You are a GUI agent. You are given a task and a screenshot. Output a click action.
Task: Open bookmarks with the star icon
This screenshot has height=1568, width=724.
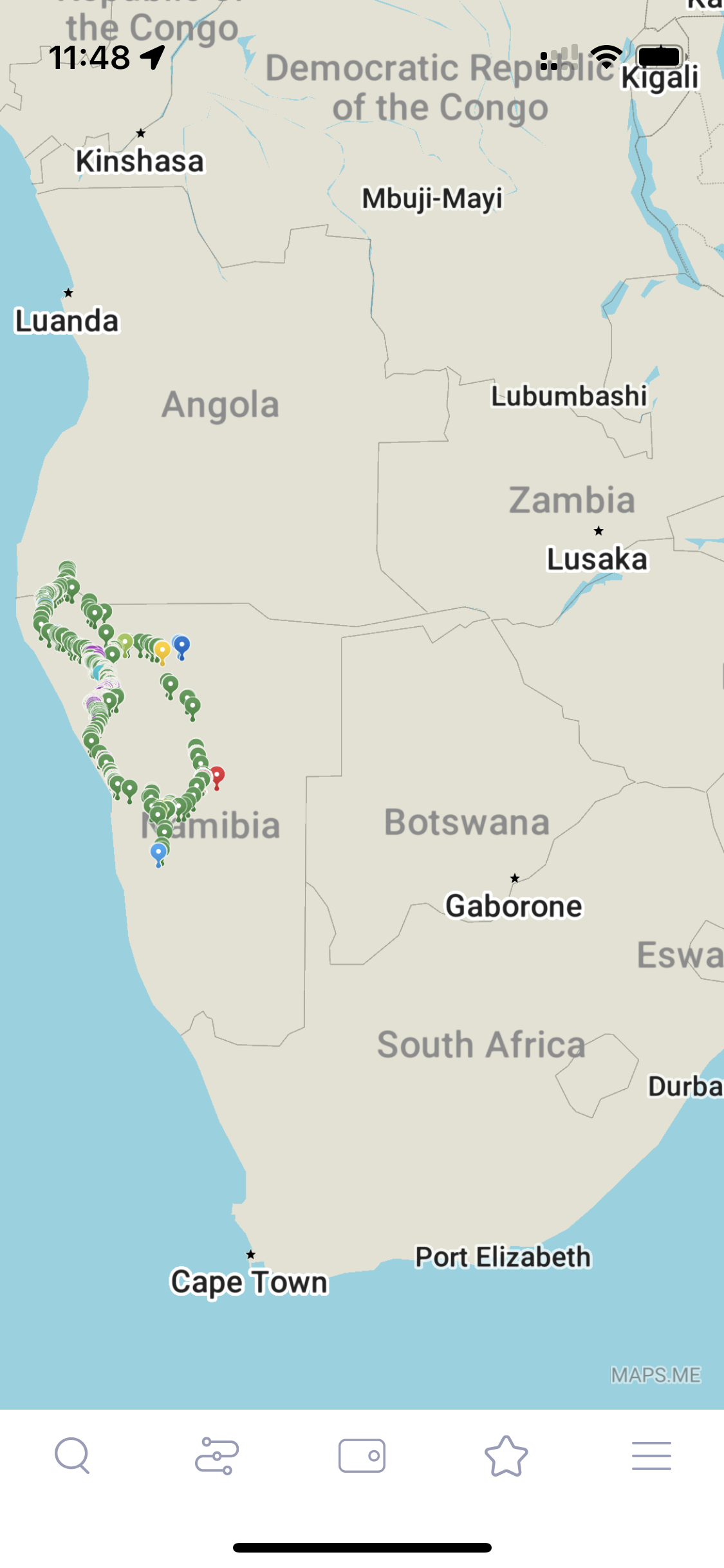point(506,1455)
